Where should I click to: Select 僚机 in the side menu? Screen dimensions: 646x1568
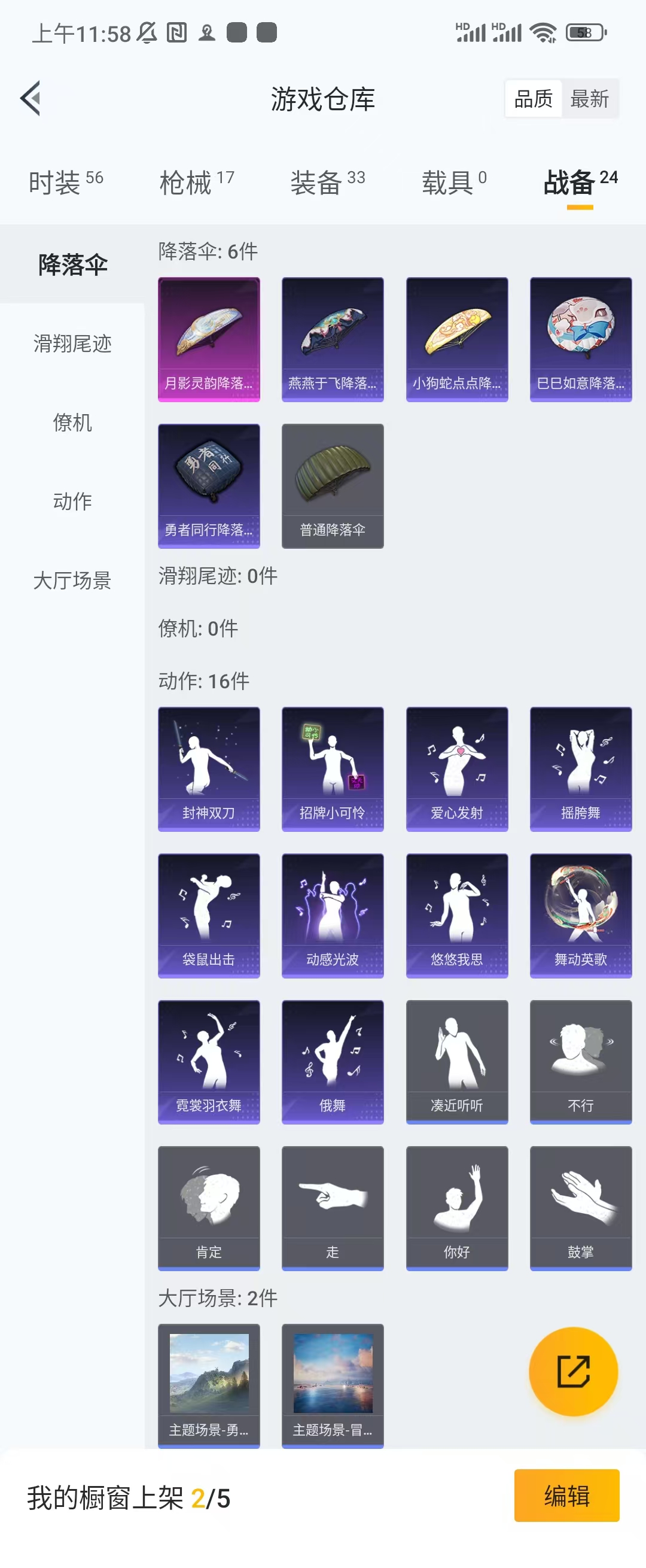click(x=72, y=422)
